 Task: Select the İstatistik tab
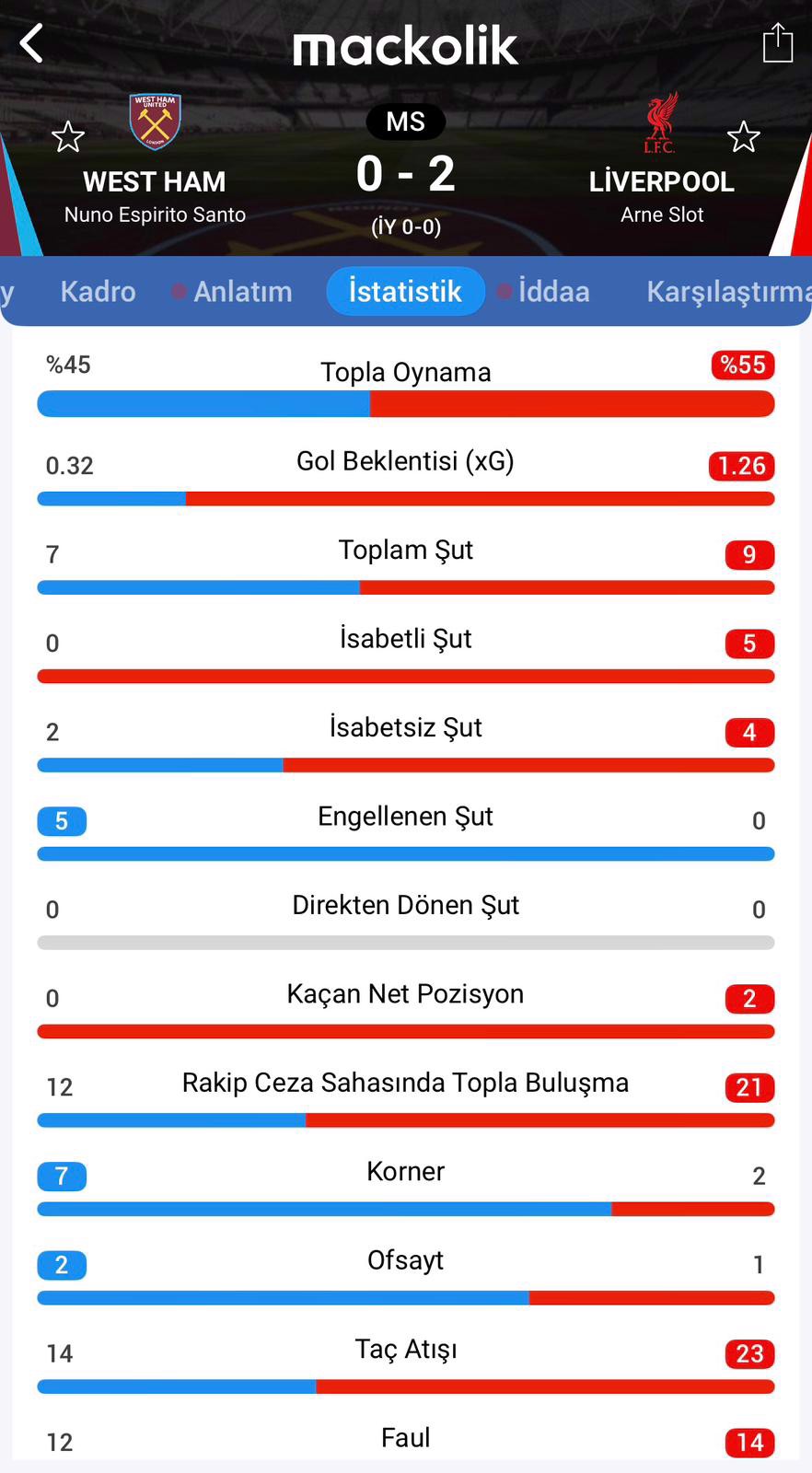405,292
